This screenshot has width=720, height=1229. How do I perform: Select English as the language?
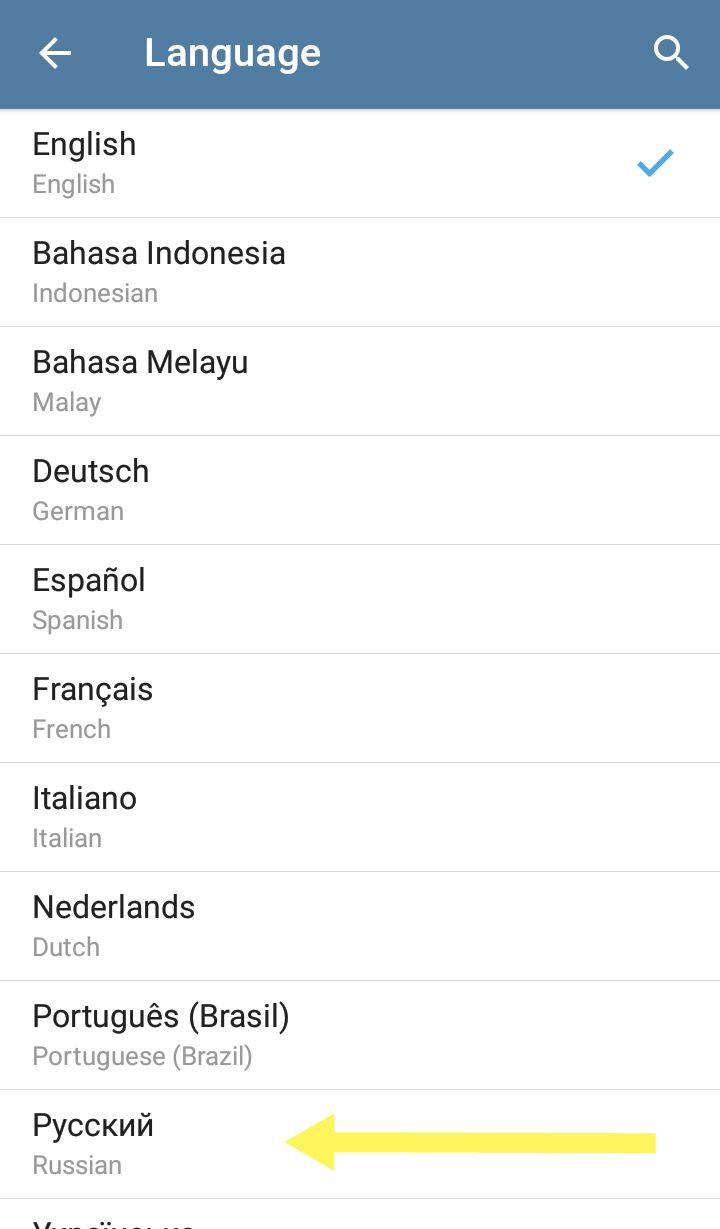(x=360, y=163)
